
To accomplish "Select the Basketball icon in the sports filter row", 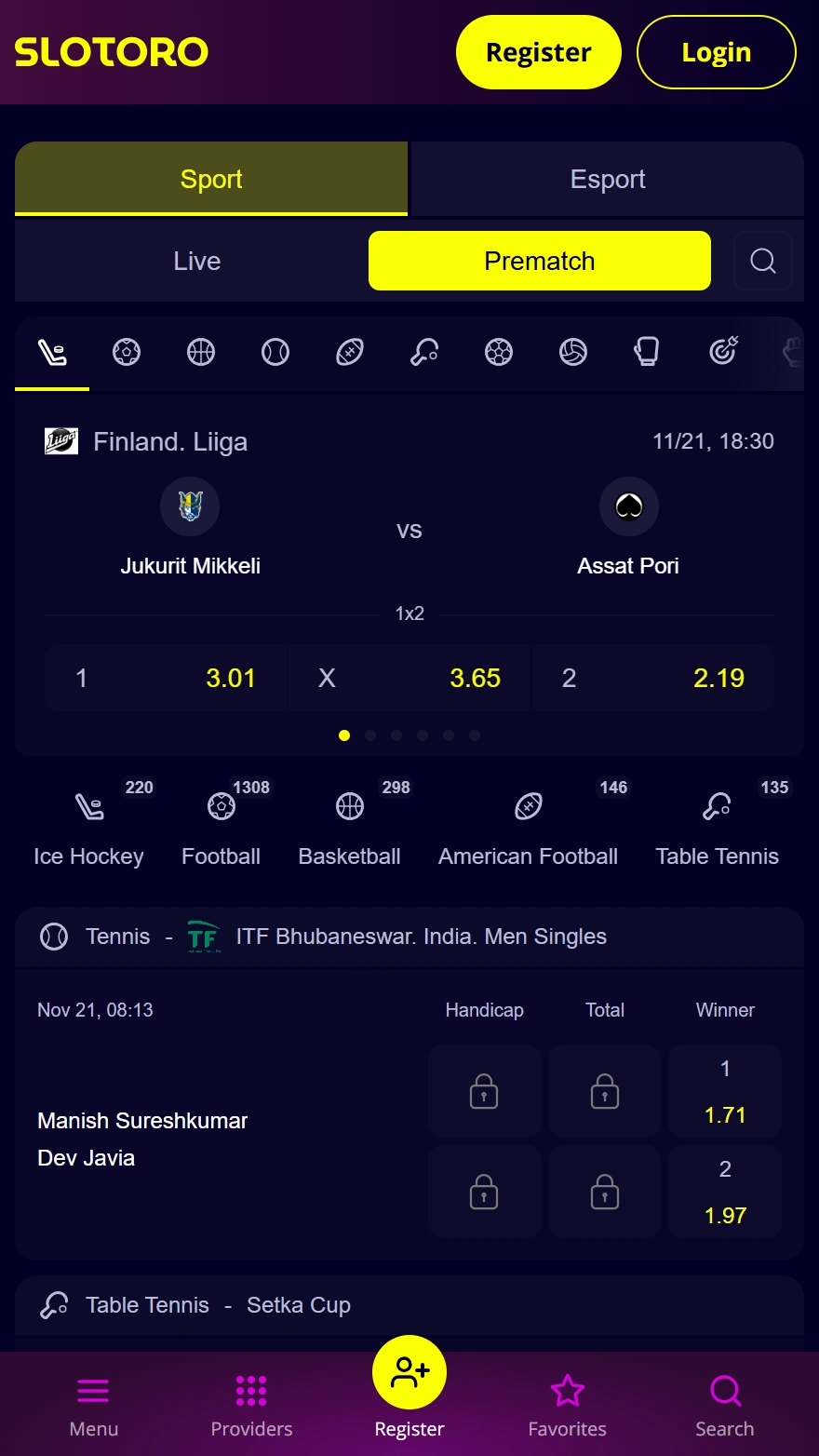I will tap(201, 354).
